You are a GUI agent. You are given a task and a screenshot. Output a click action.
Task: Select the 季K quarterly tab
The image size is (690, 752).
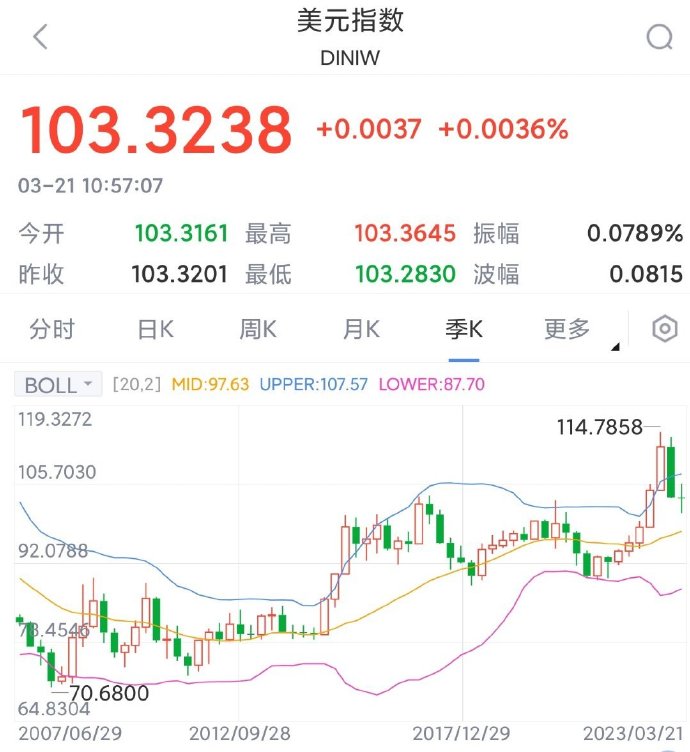(464, 329)
